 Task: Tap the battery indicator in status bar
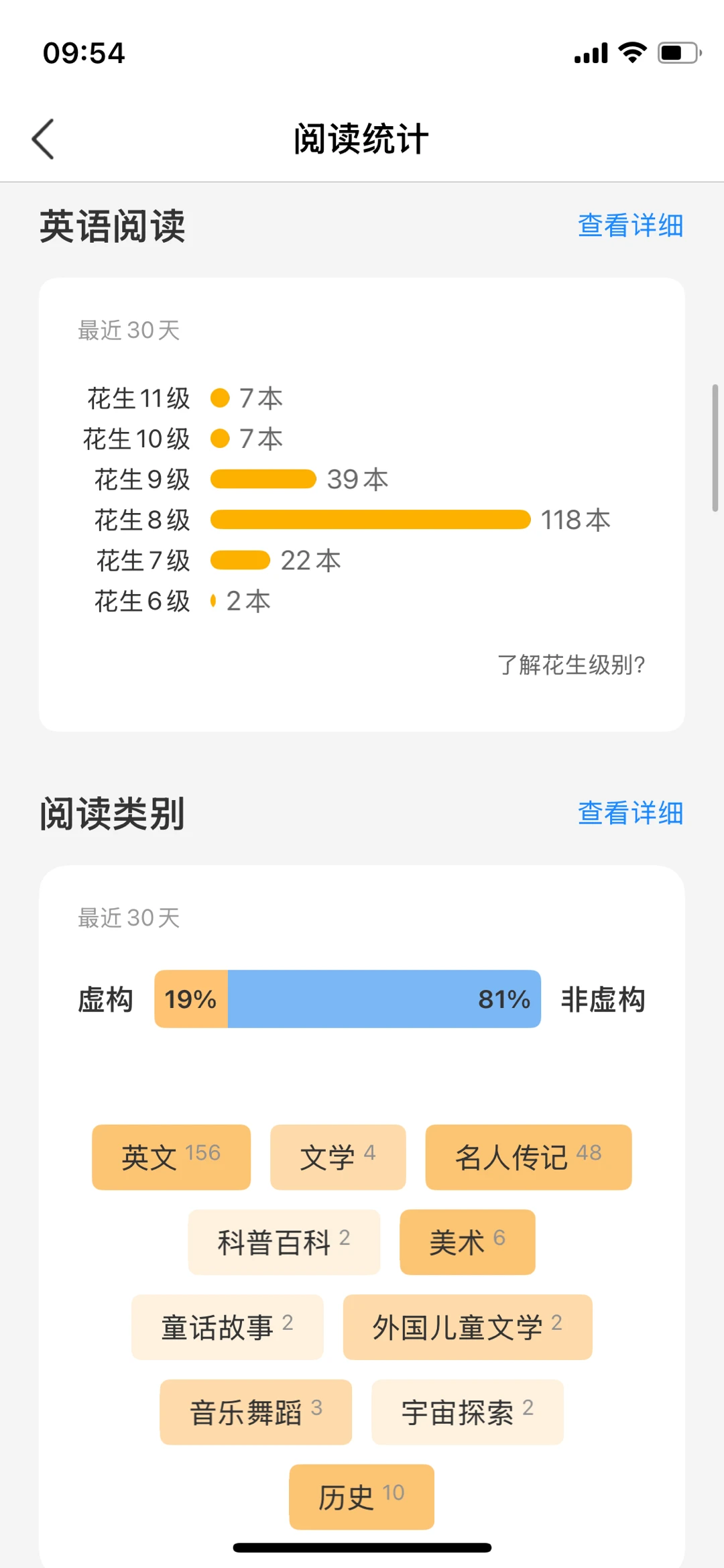(x=677, y=53)
